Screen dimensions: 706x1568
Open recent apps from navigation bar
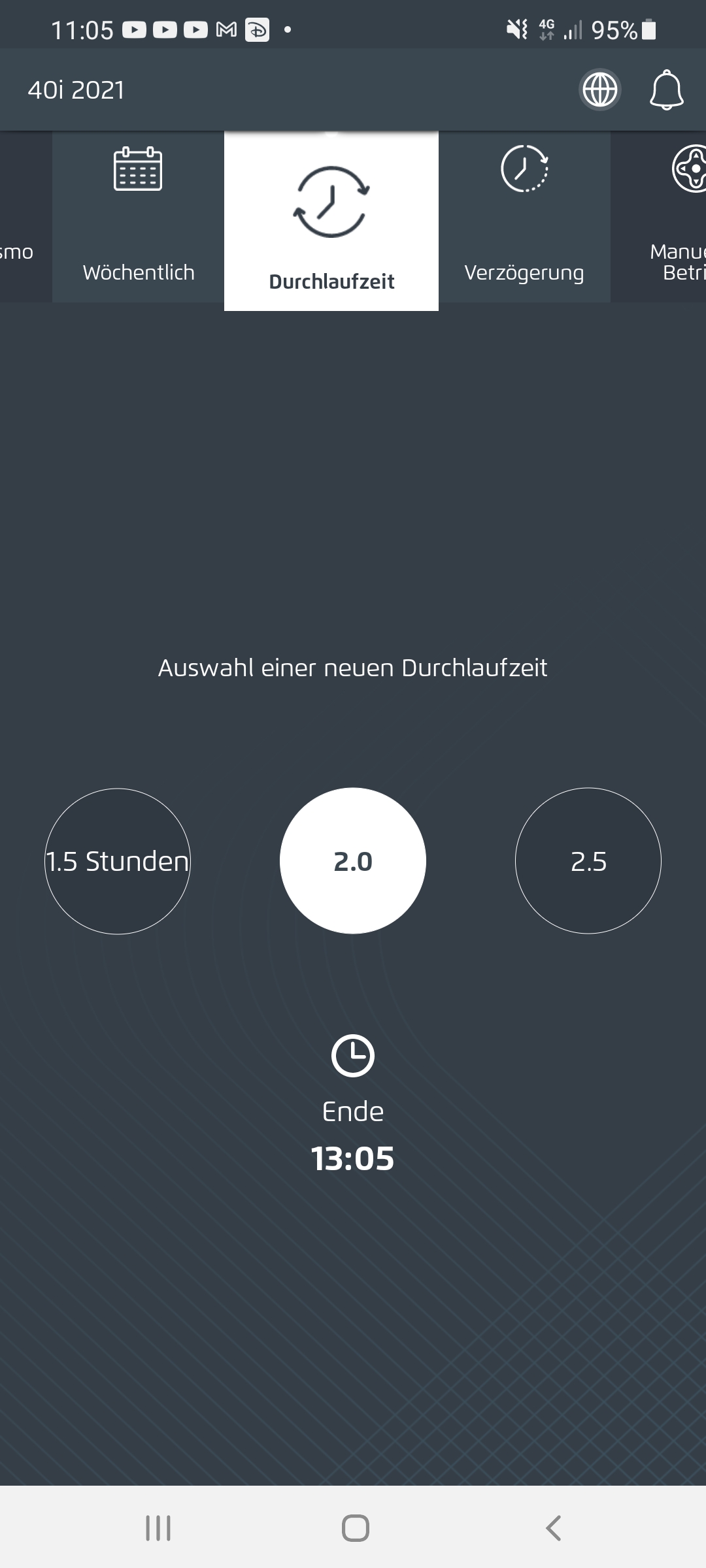pyautogui.click(x=158, y=1527)
